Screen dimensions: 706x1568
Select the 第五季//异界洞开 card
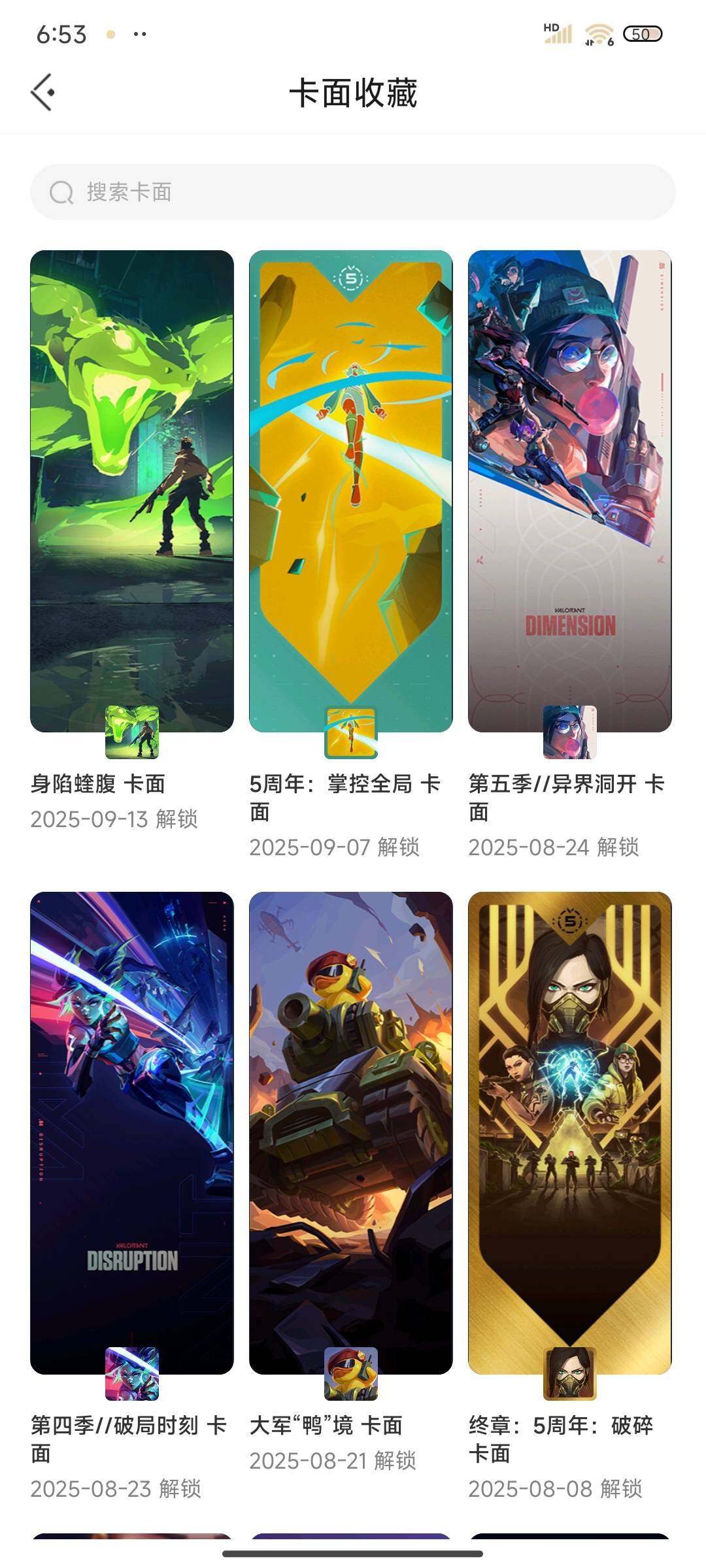pyautogui.click(x=570, y=491)
